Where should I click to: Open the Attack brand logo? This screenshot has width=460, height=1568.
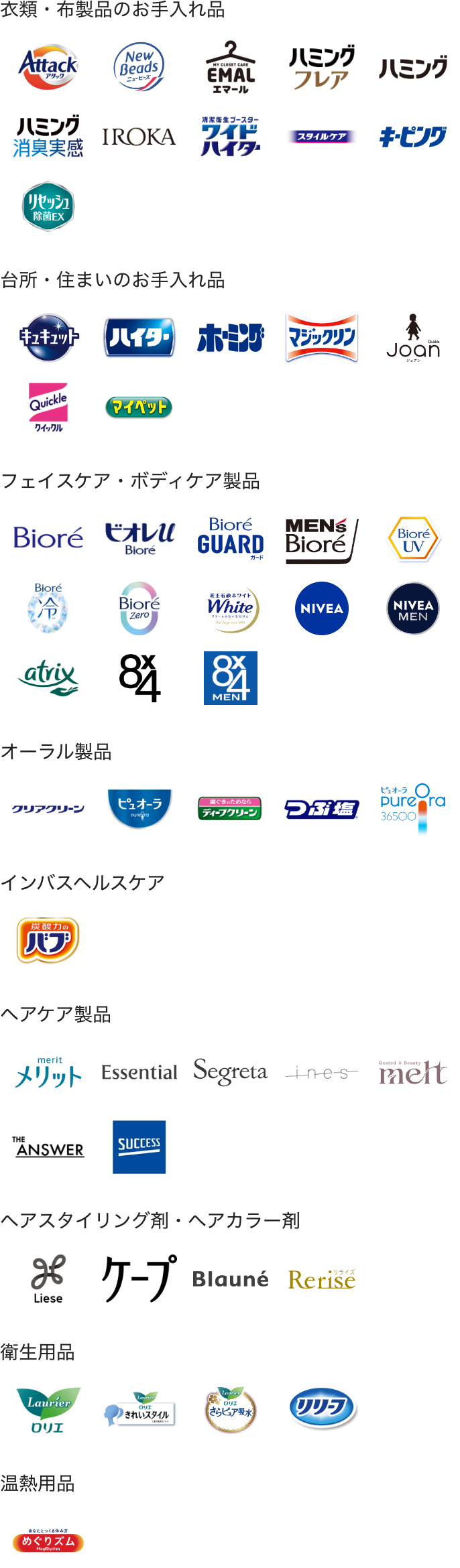48,67
